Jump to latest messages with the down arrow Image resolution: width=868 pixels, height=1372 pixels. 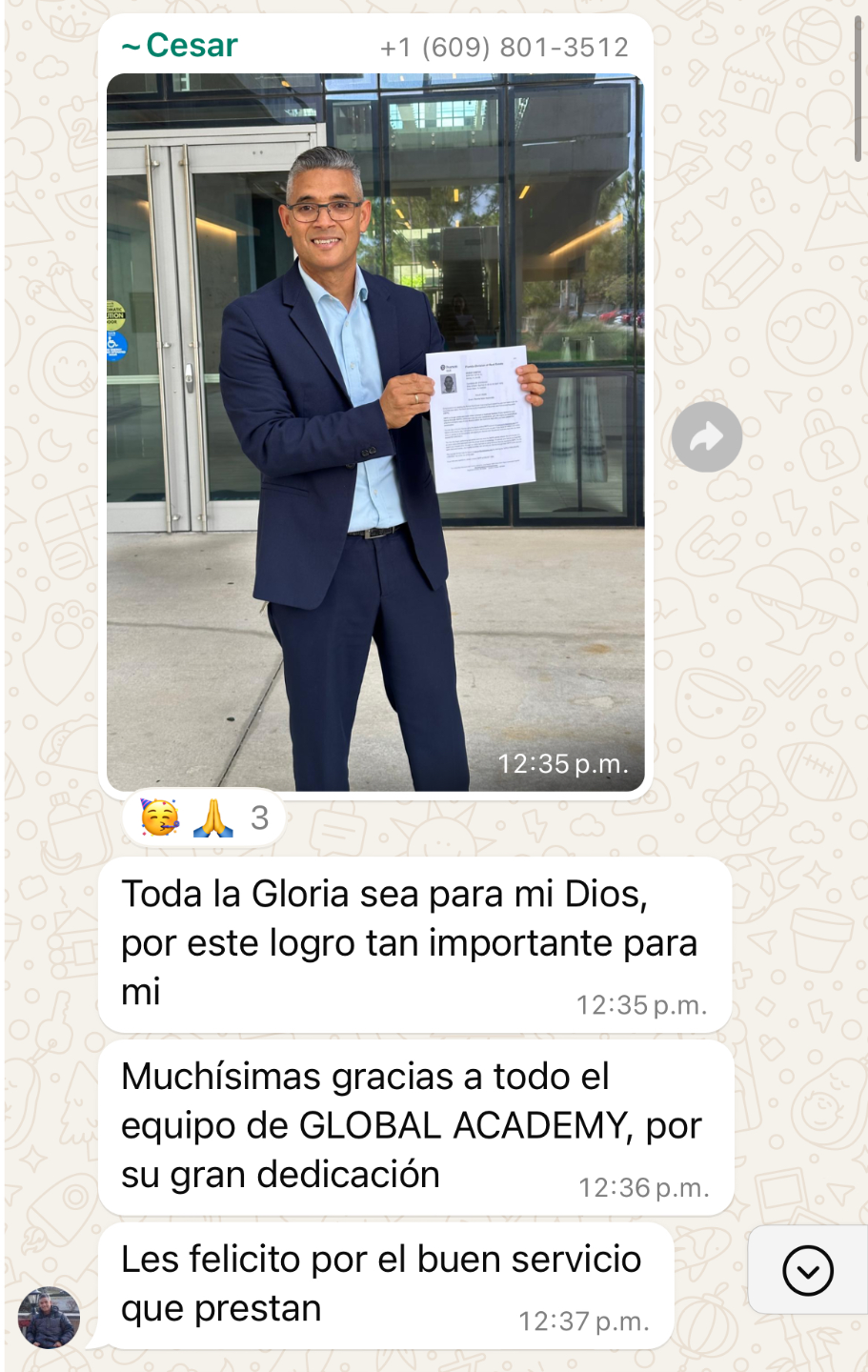point(807,1270)
